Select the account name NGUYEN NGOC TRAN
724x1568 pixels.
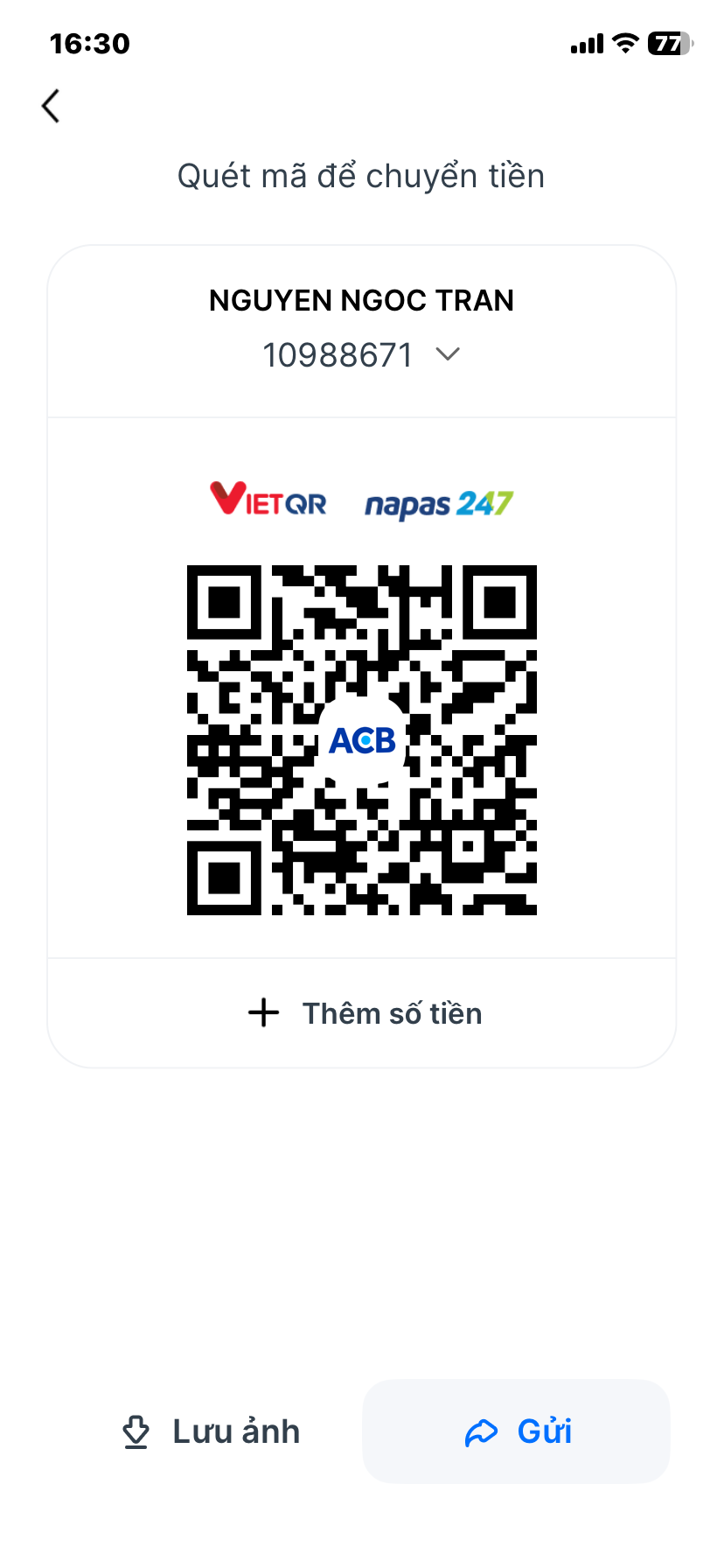coord(361,300)
